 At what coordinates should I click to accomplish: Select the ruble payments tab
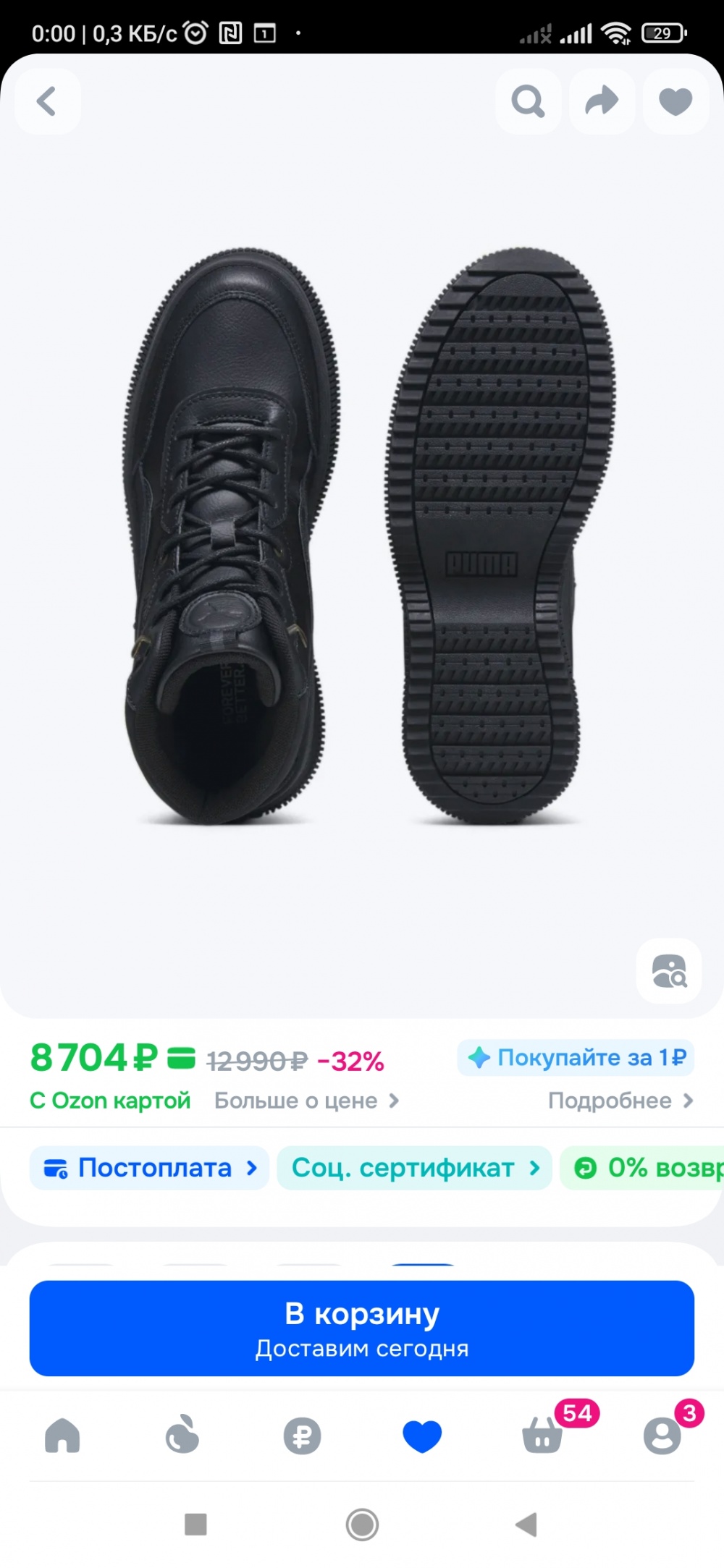302,1437
